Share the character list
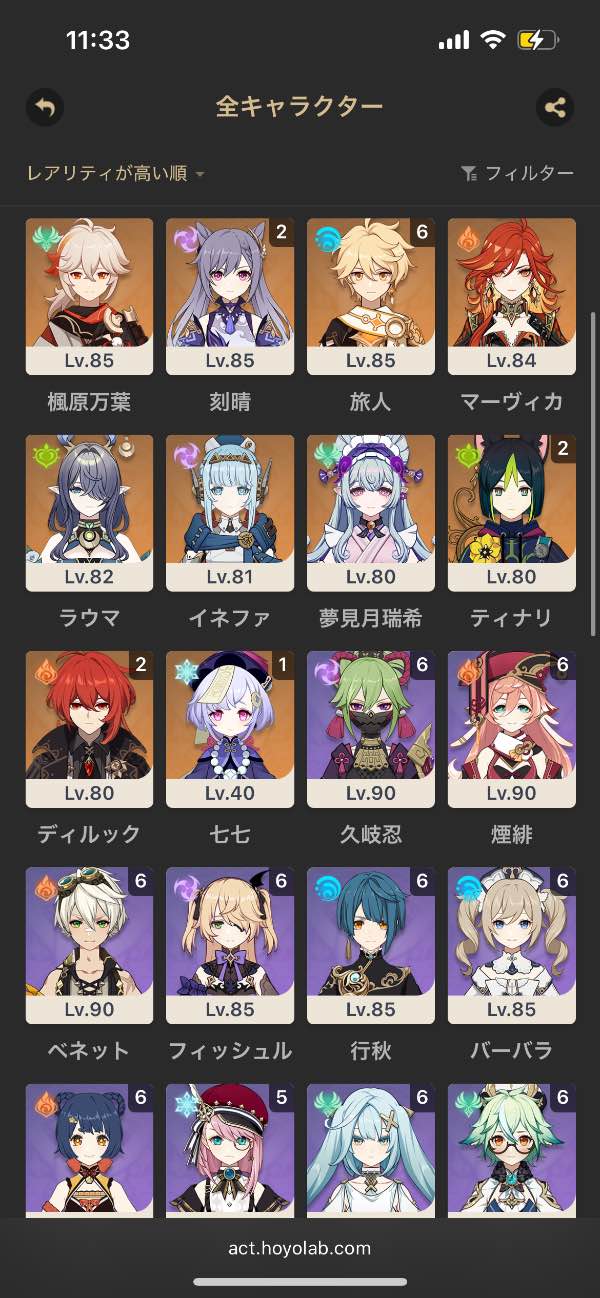 click(x=555, y=107)
